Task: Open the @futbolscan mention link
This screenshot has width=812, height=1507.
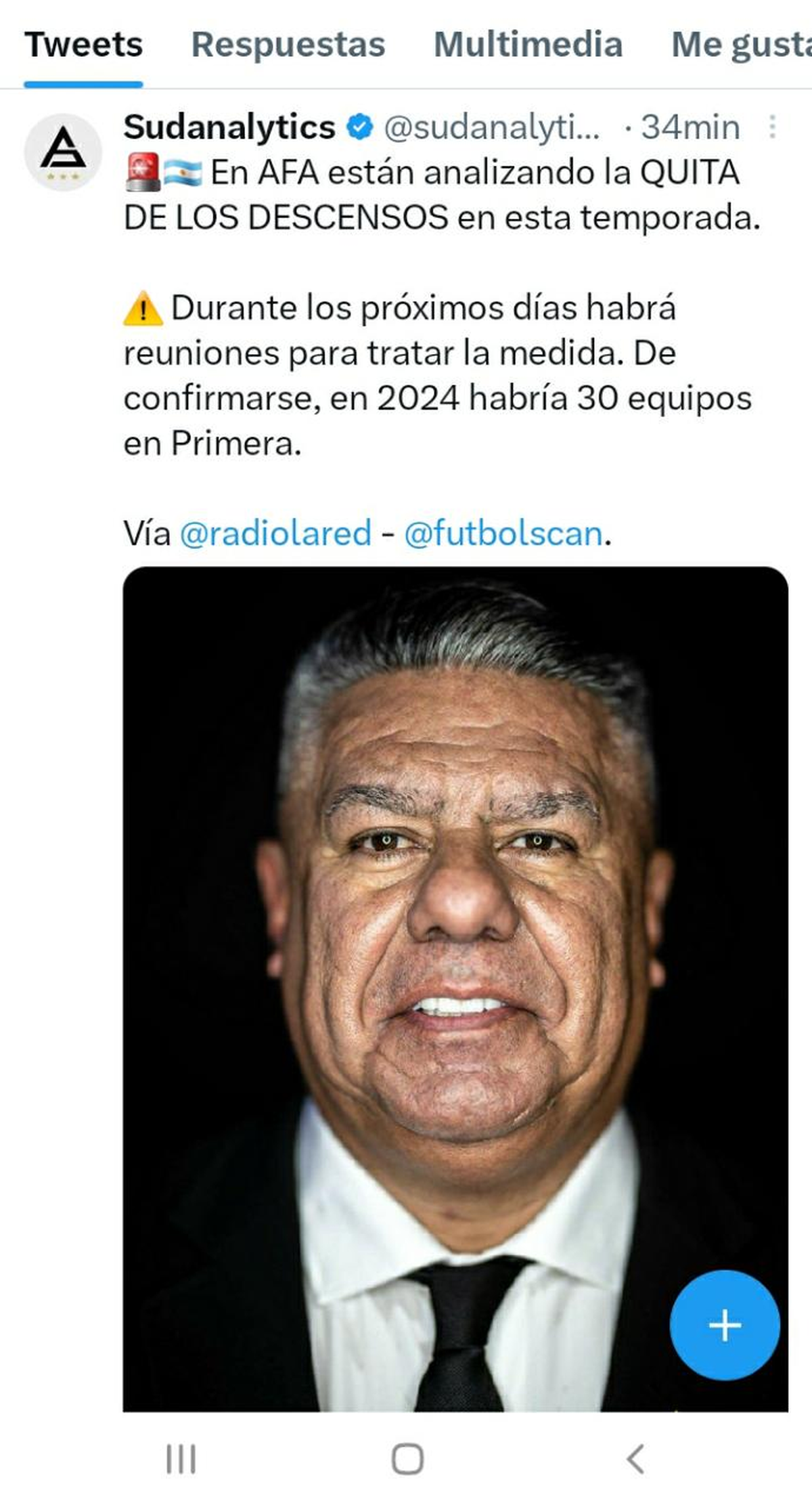Action: click(503, 533)
